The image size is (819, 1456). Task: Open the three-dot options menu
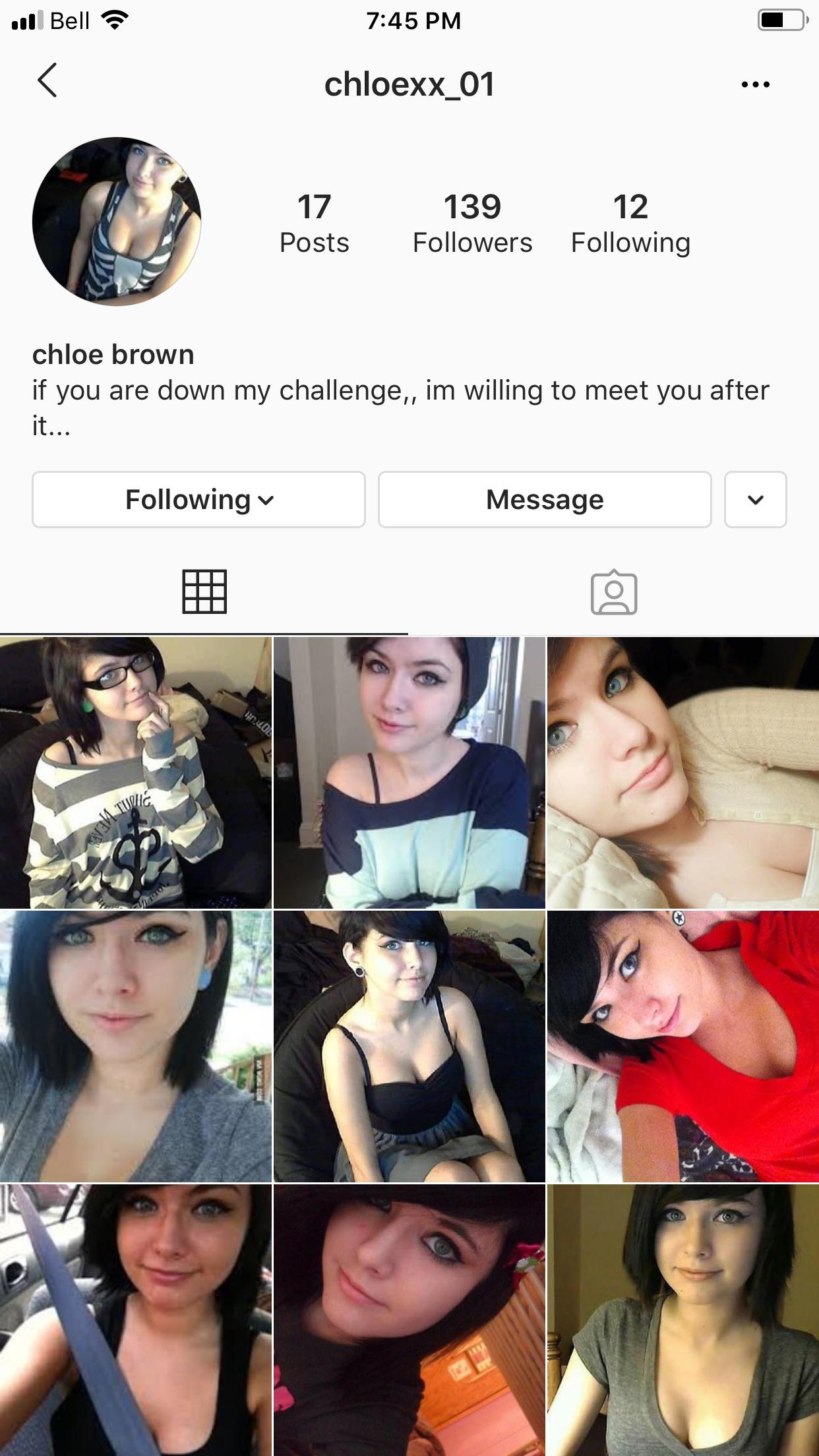click(755, 84)
